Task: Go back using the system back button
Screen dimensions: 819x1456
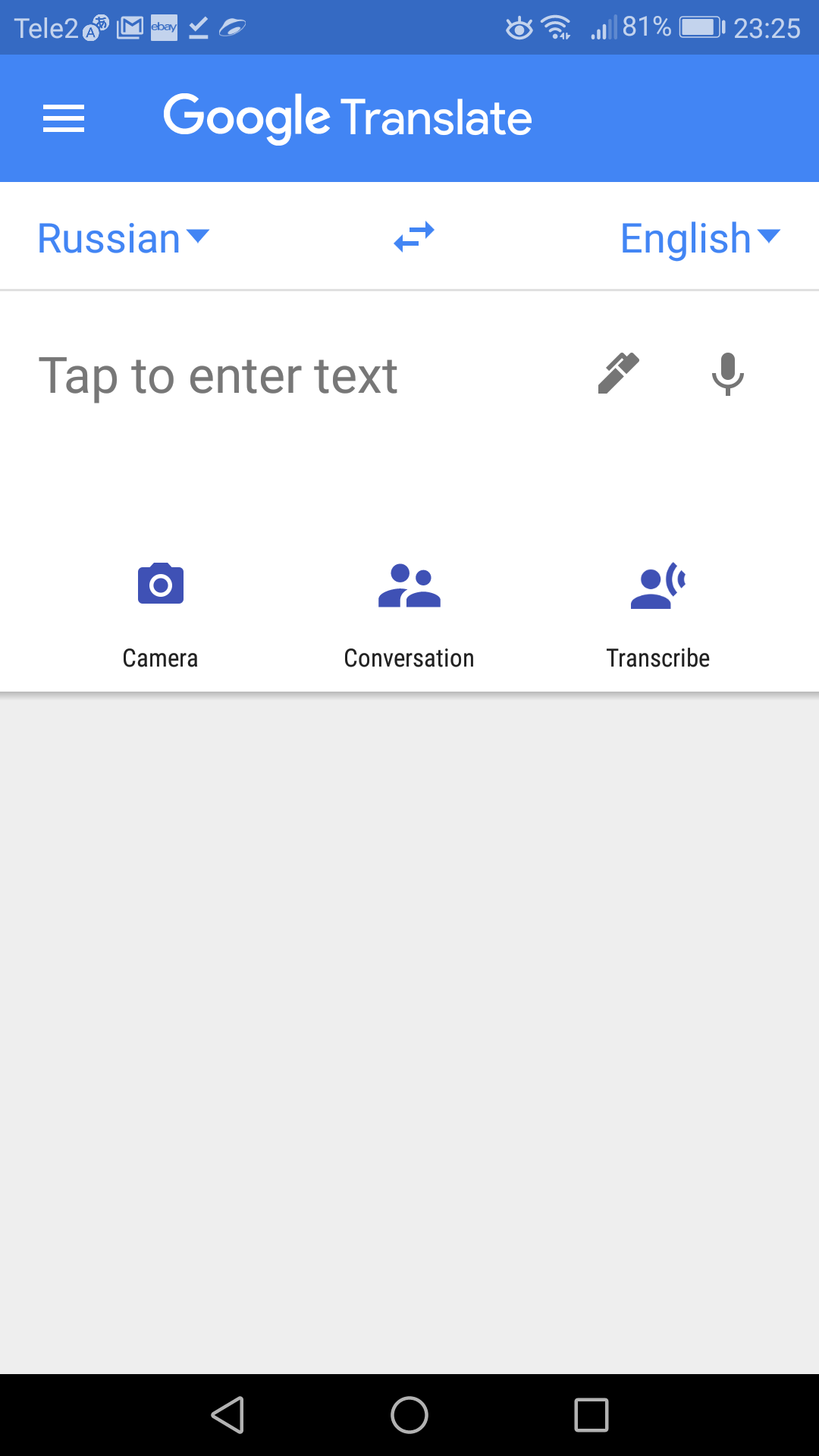Action: coord(227,1415)
